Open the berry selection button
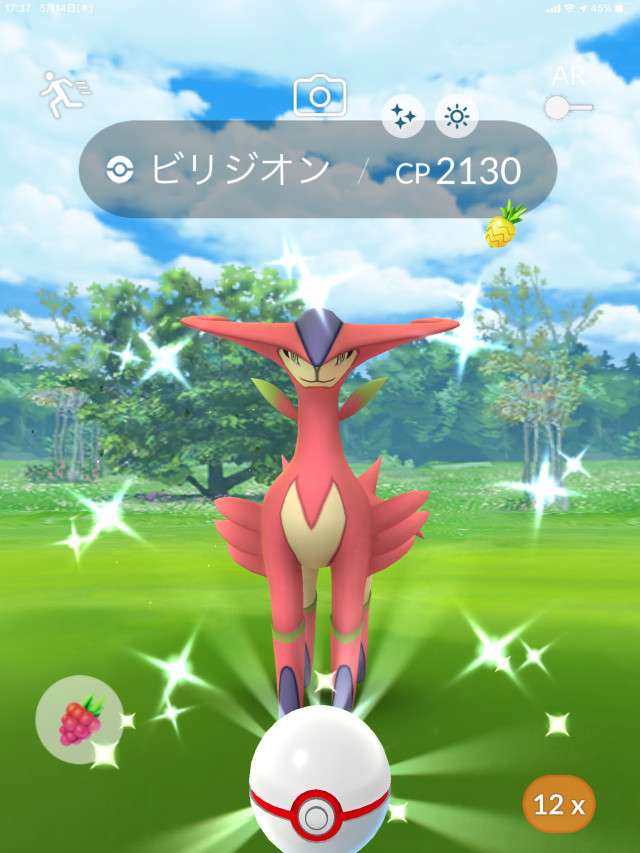 [x=79, y=722]
